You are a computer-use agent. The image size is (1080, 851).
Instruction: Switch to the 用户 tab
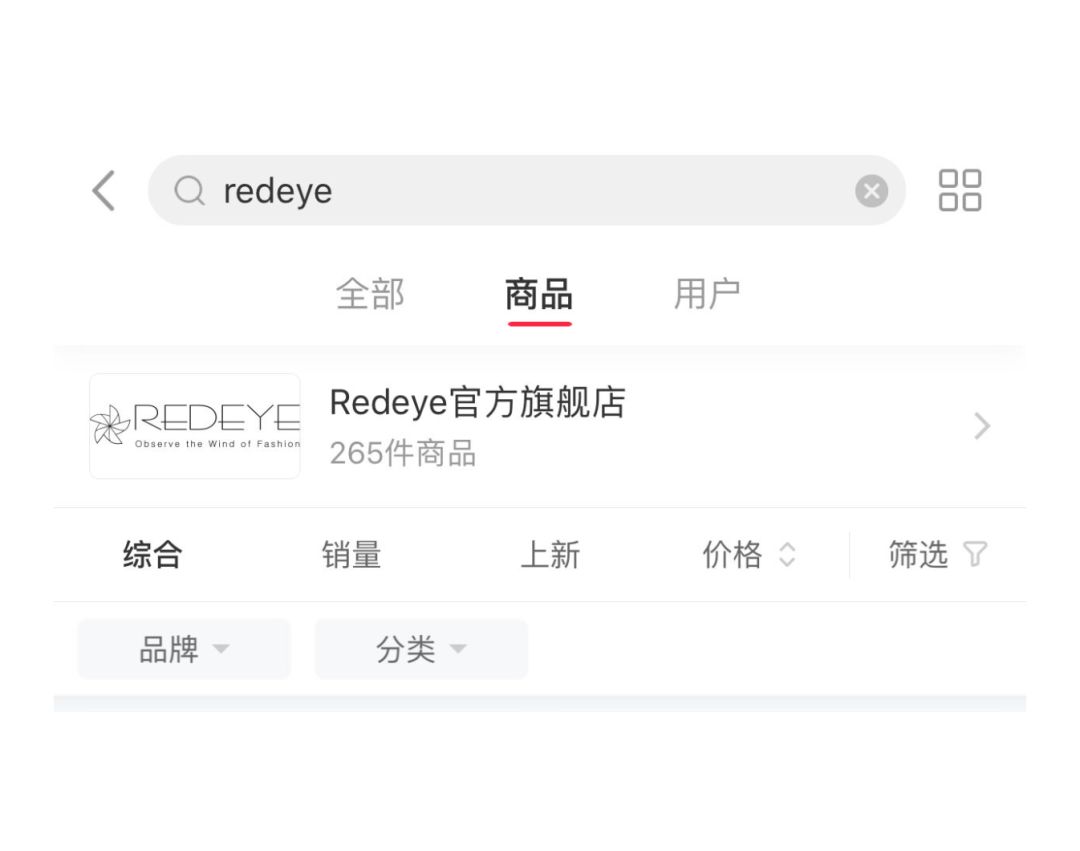707,294
